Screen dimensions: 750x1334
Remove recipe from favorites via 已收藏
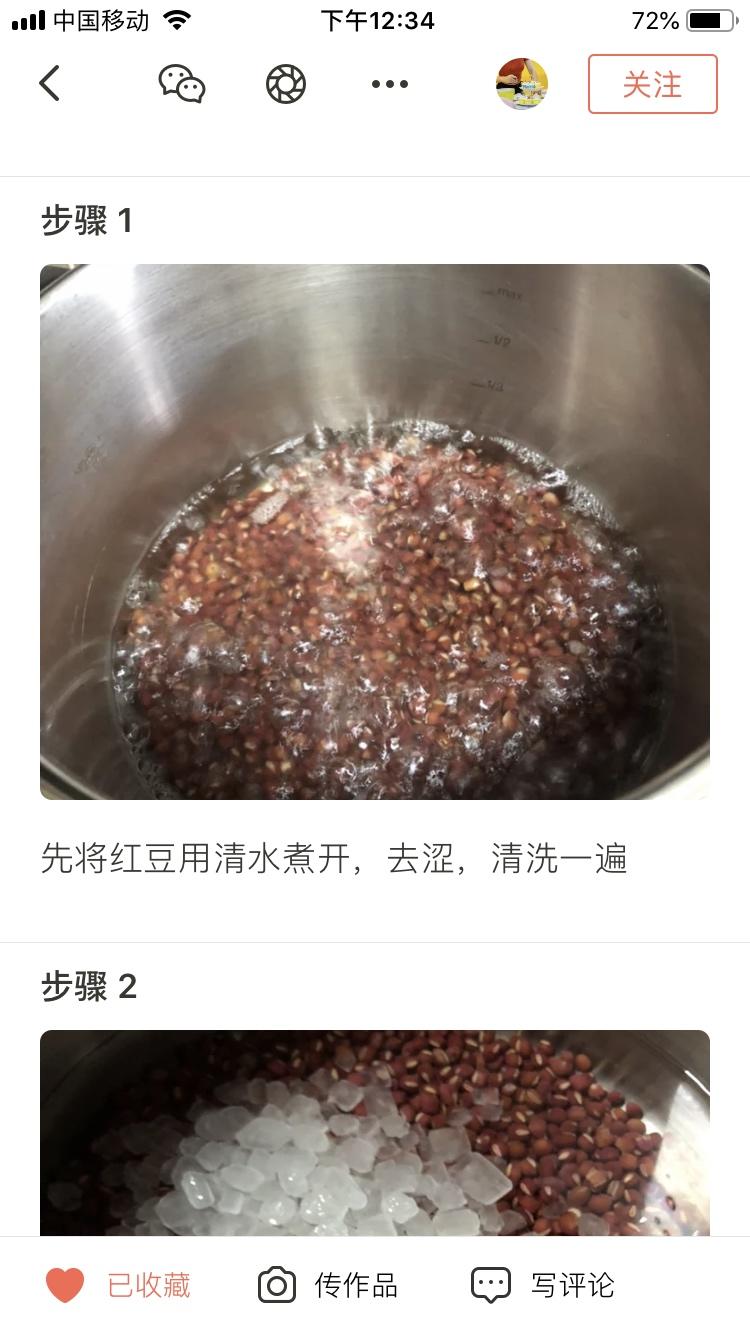tap(118, 1285)
